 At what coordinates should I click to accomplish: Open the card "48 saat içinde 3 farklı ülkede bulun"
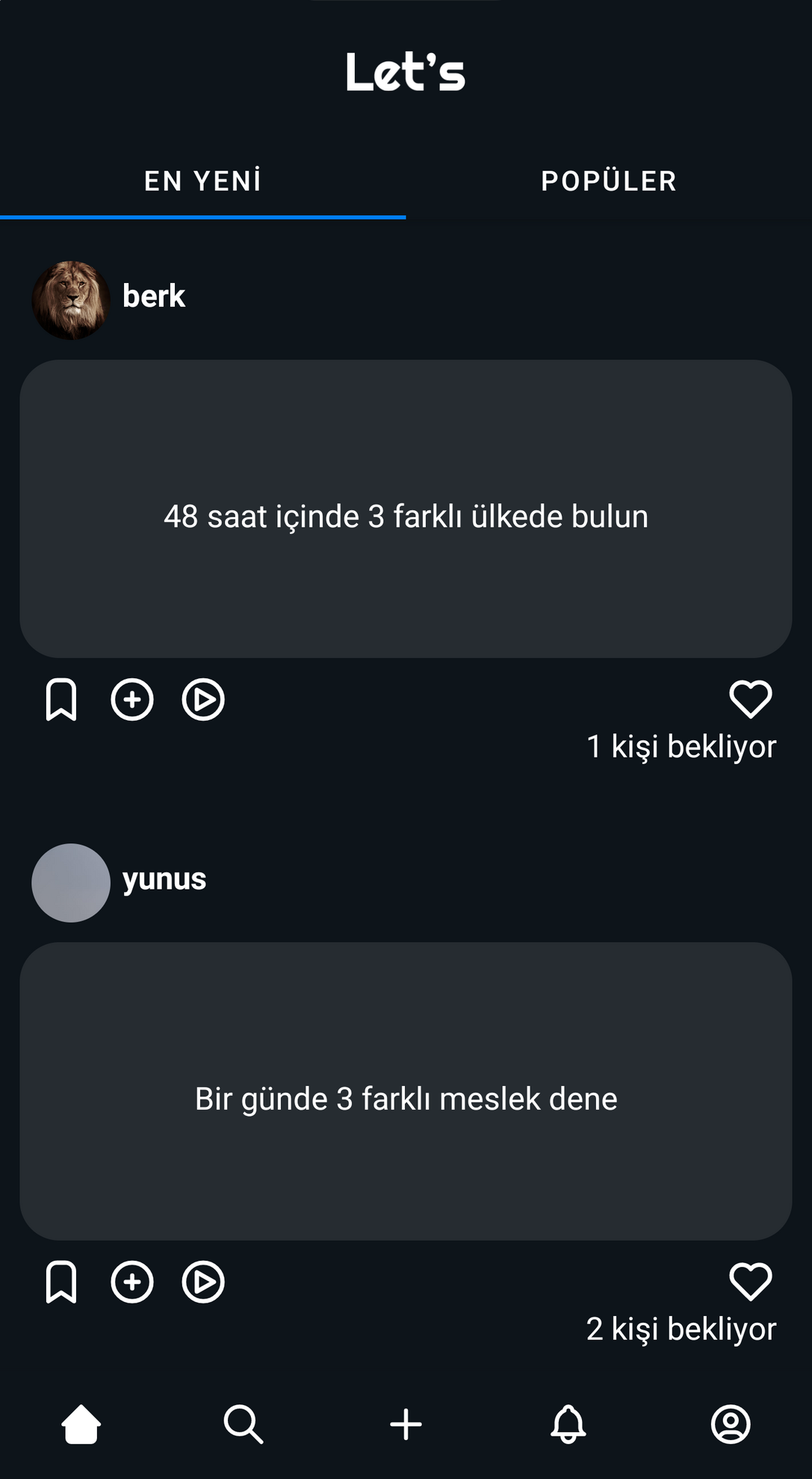(406, 509)
